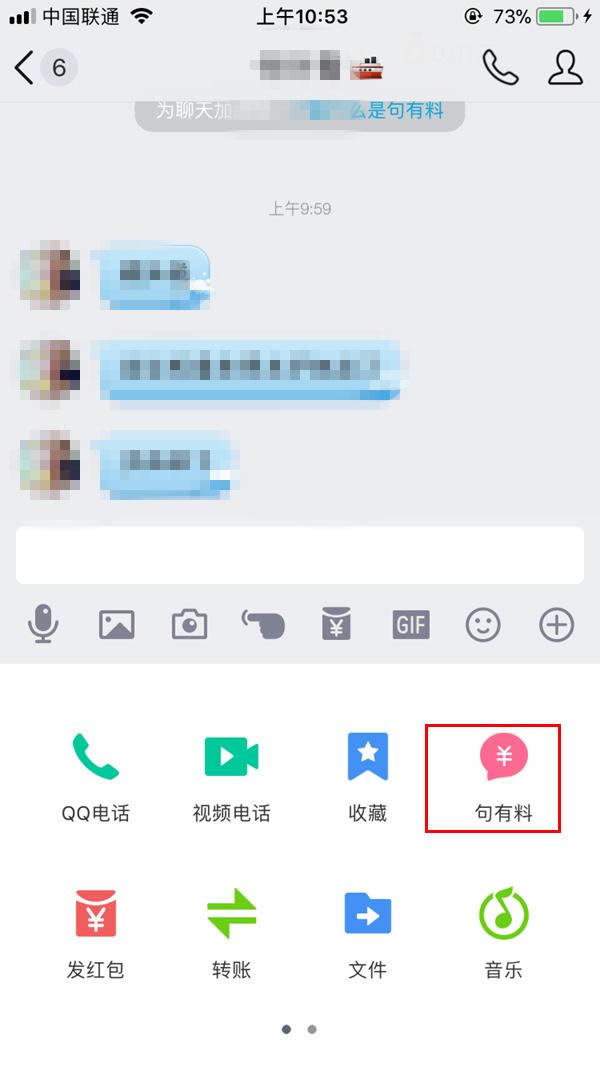Open the red packet toolbar icon
Image resolution: width=600 pixels, height=1067 pixels.
[336, 625]
